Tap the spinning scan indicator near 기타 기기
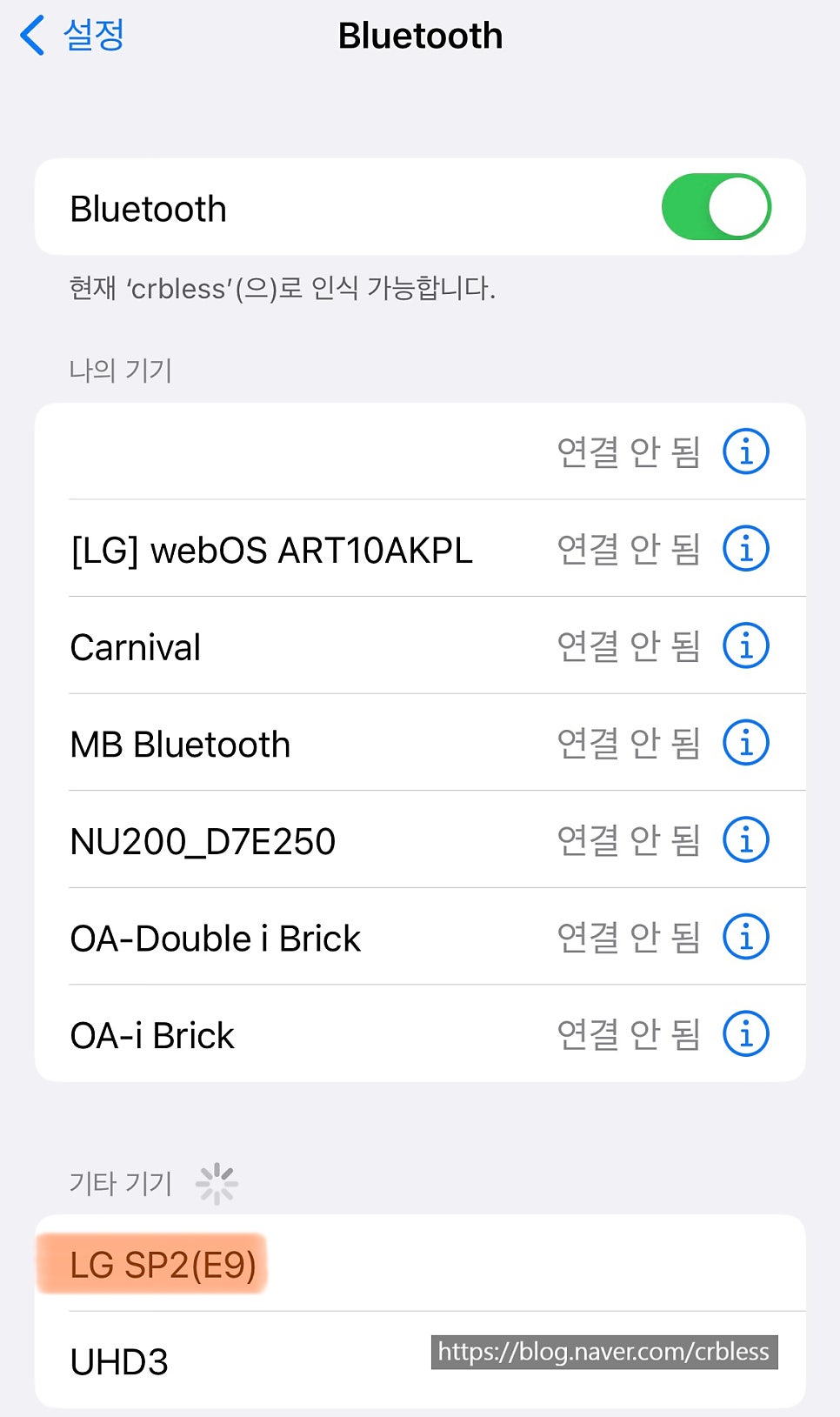 pyautogui.click(x=216, y=1181)
